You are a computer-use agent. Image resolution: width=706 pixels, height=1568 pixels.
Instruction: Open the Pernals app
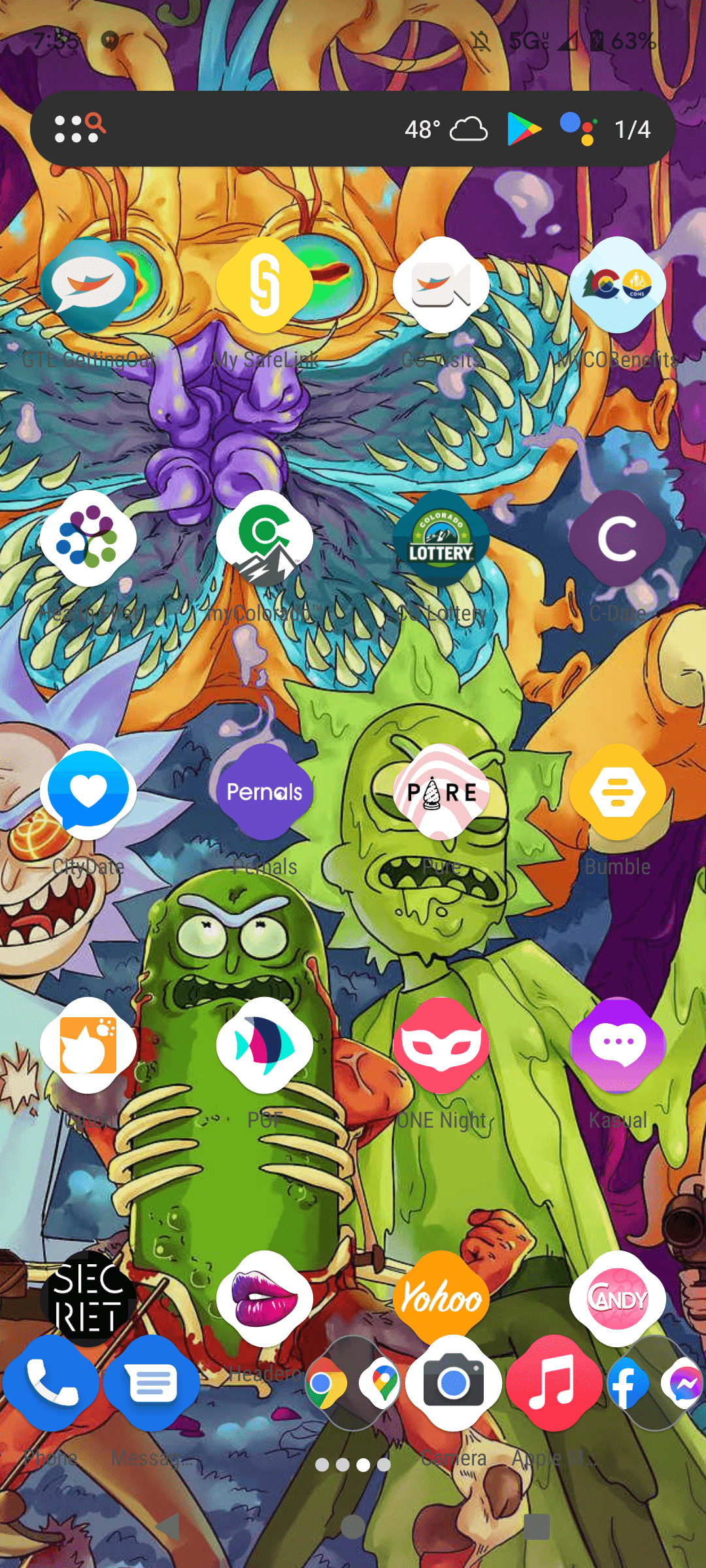(265, 792)
